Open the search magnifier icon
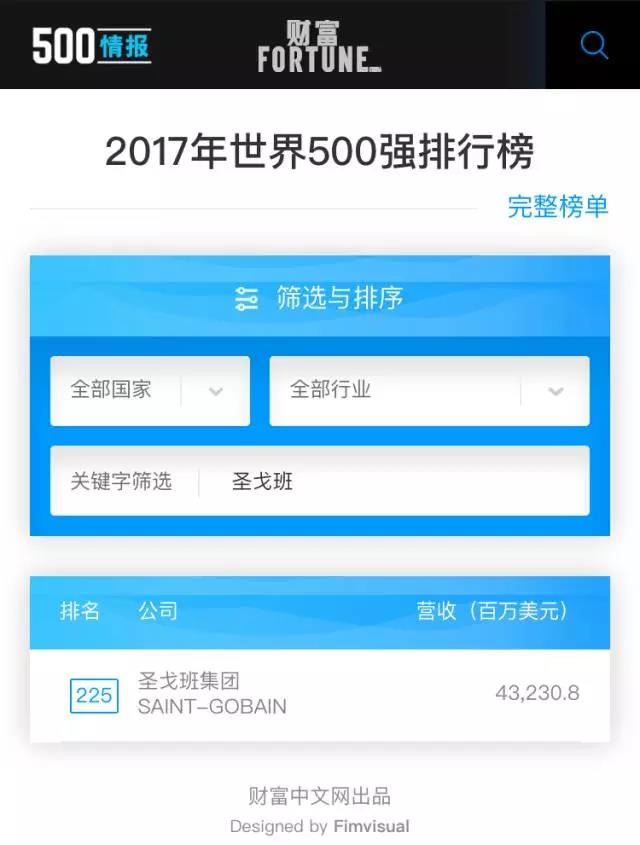Image resolution: width=640 pixels, height=845 pixels. click(594, 45)
